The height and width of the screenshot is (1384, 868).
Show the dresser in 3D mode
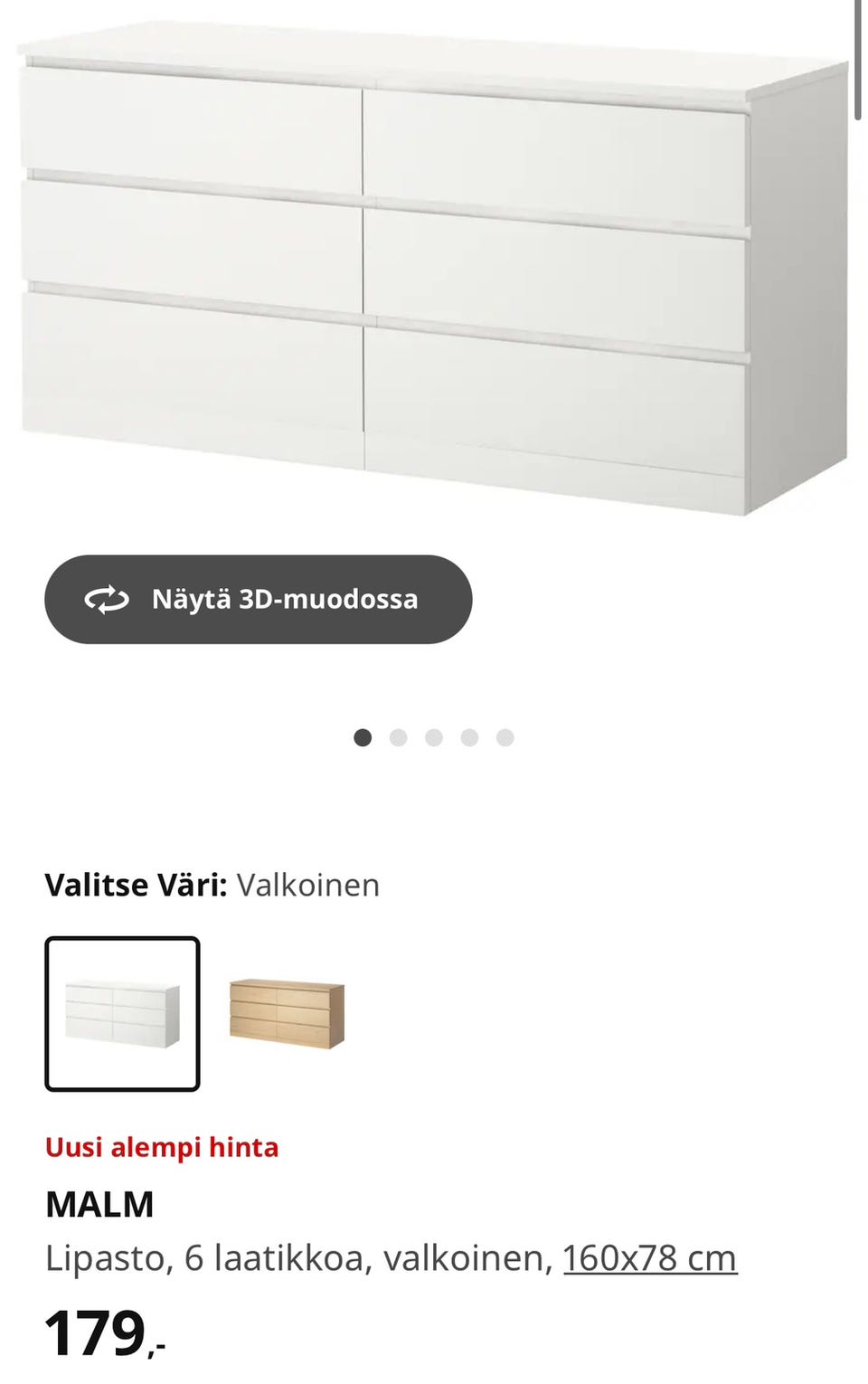(258, 597)
